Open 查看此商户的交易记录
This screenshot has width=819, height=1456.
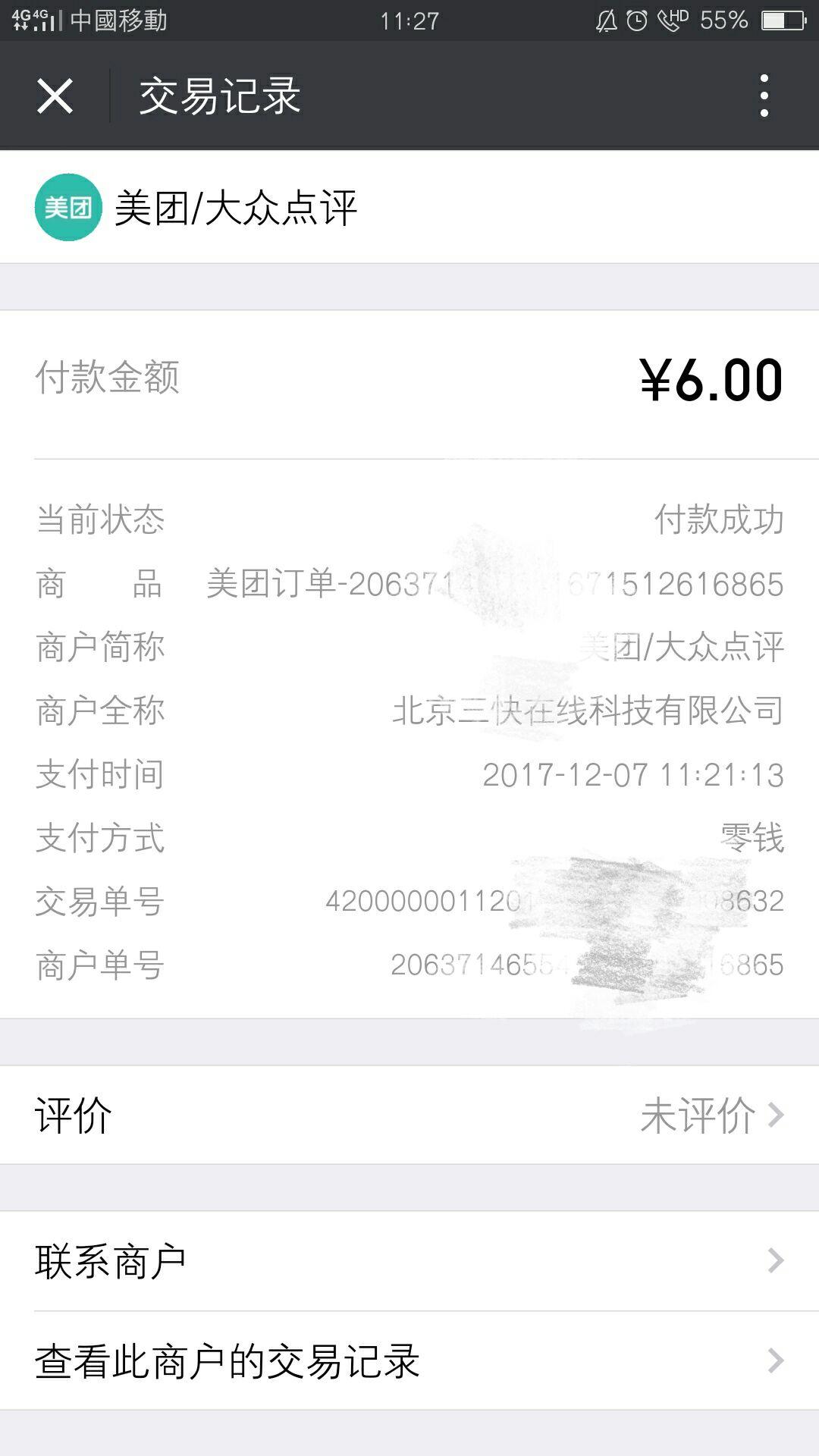[409, 1360]
